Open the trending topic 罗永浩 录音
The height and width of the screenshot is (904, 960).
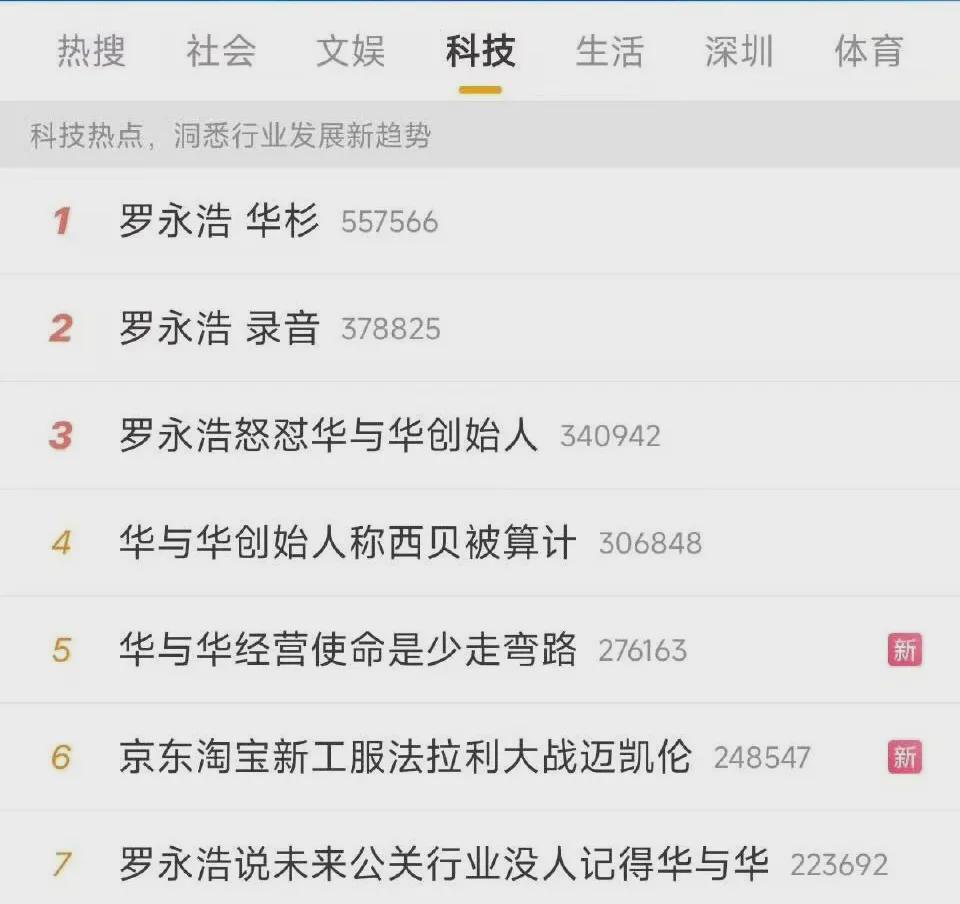[219, 328]
